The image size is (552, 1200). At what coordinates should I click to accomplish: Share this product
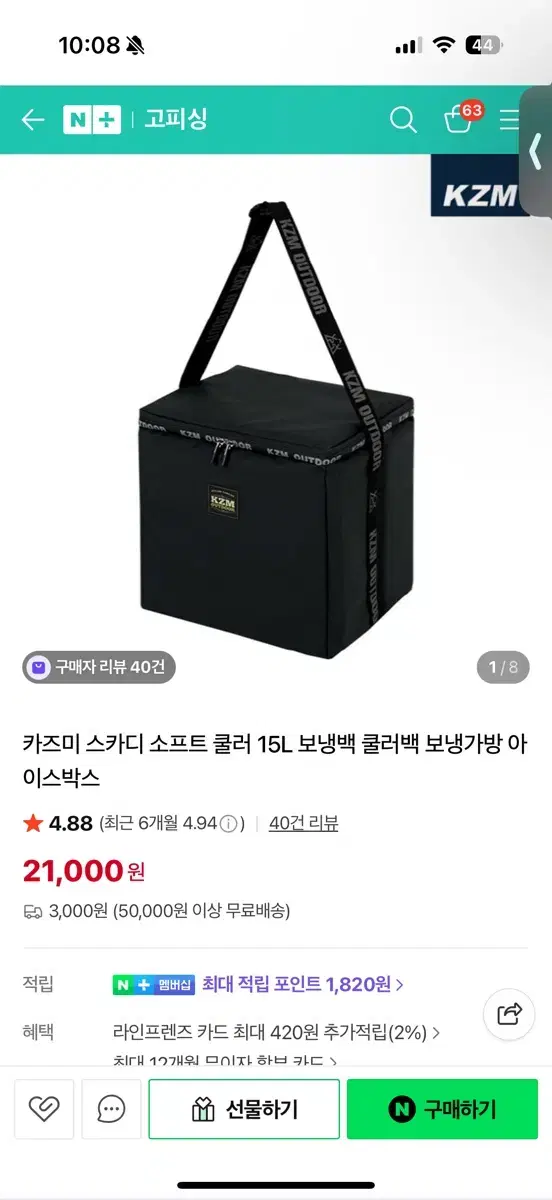(x=510, y=1014)
